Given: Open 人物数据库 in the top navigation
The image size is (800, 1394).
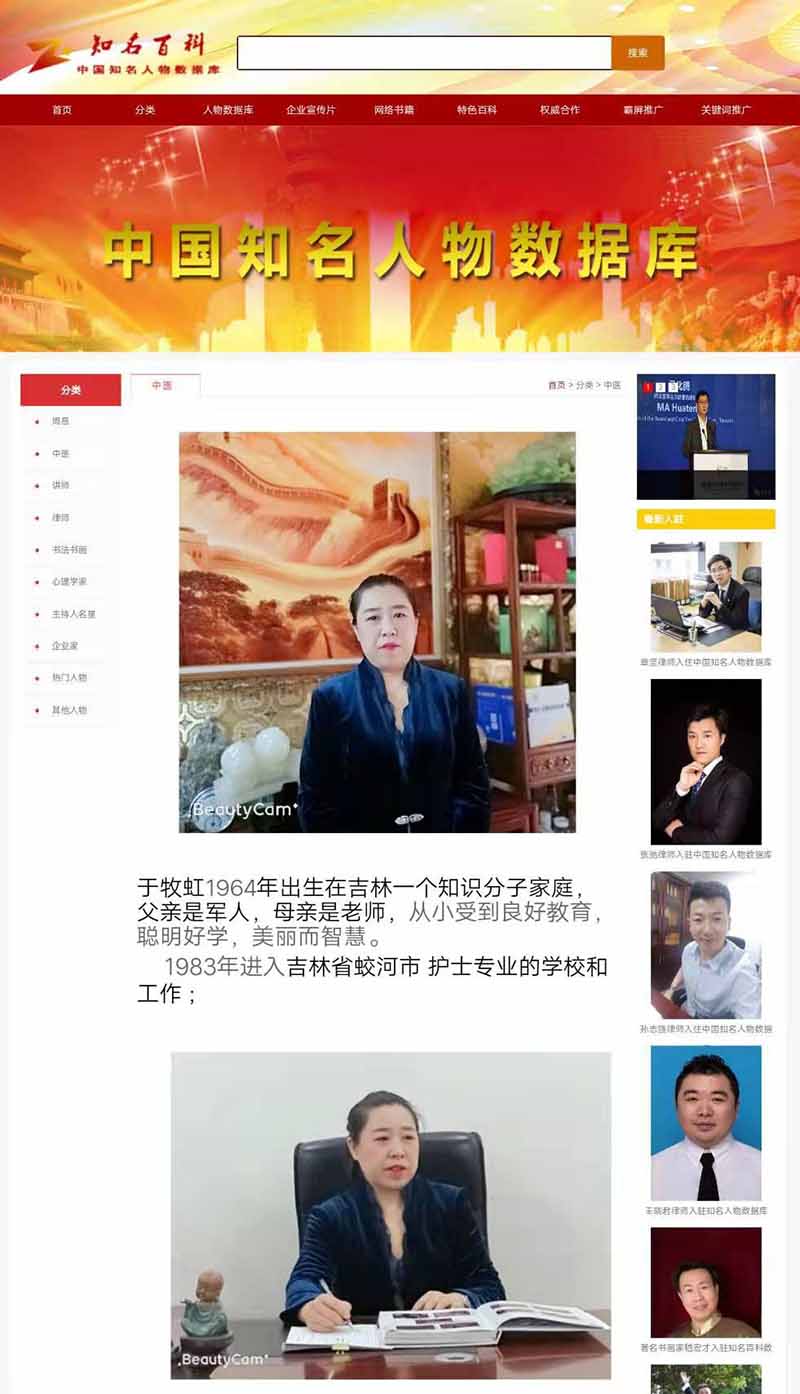Looking at the screenshot, I should pyautogui.click(x=228, y=110).
